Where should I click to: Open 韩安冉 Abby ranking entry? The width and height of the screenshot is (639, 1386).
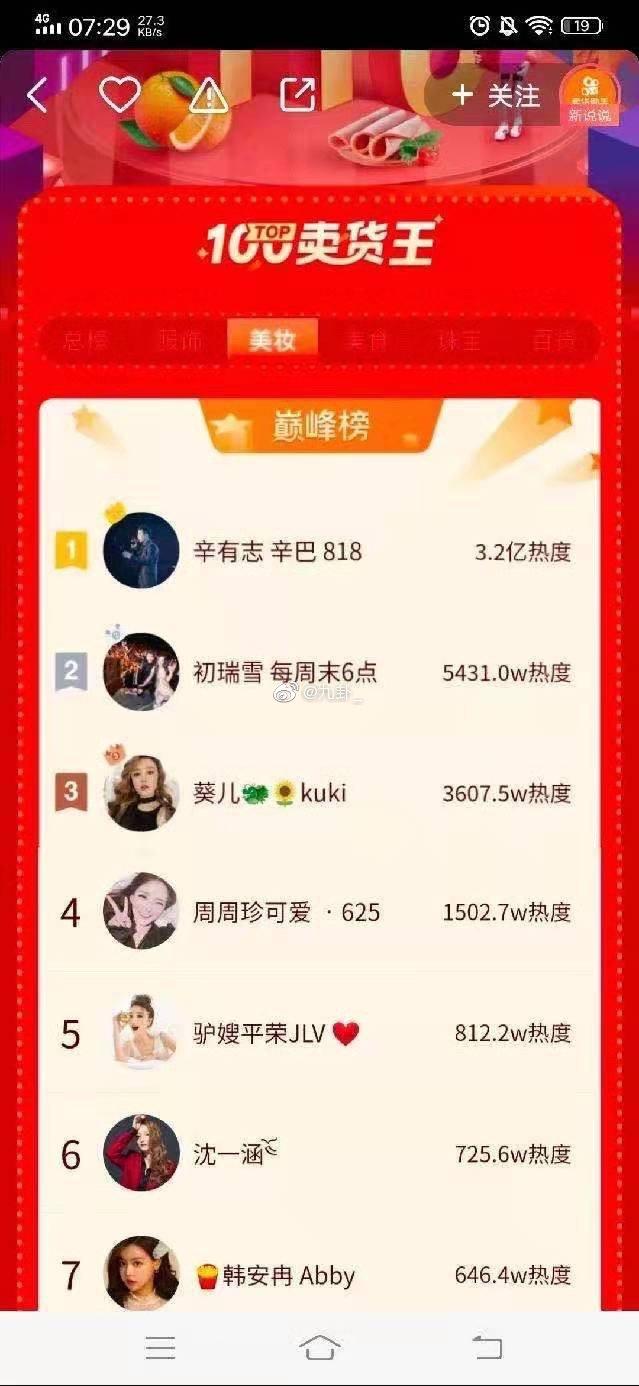(320, 1275)
